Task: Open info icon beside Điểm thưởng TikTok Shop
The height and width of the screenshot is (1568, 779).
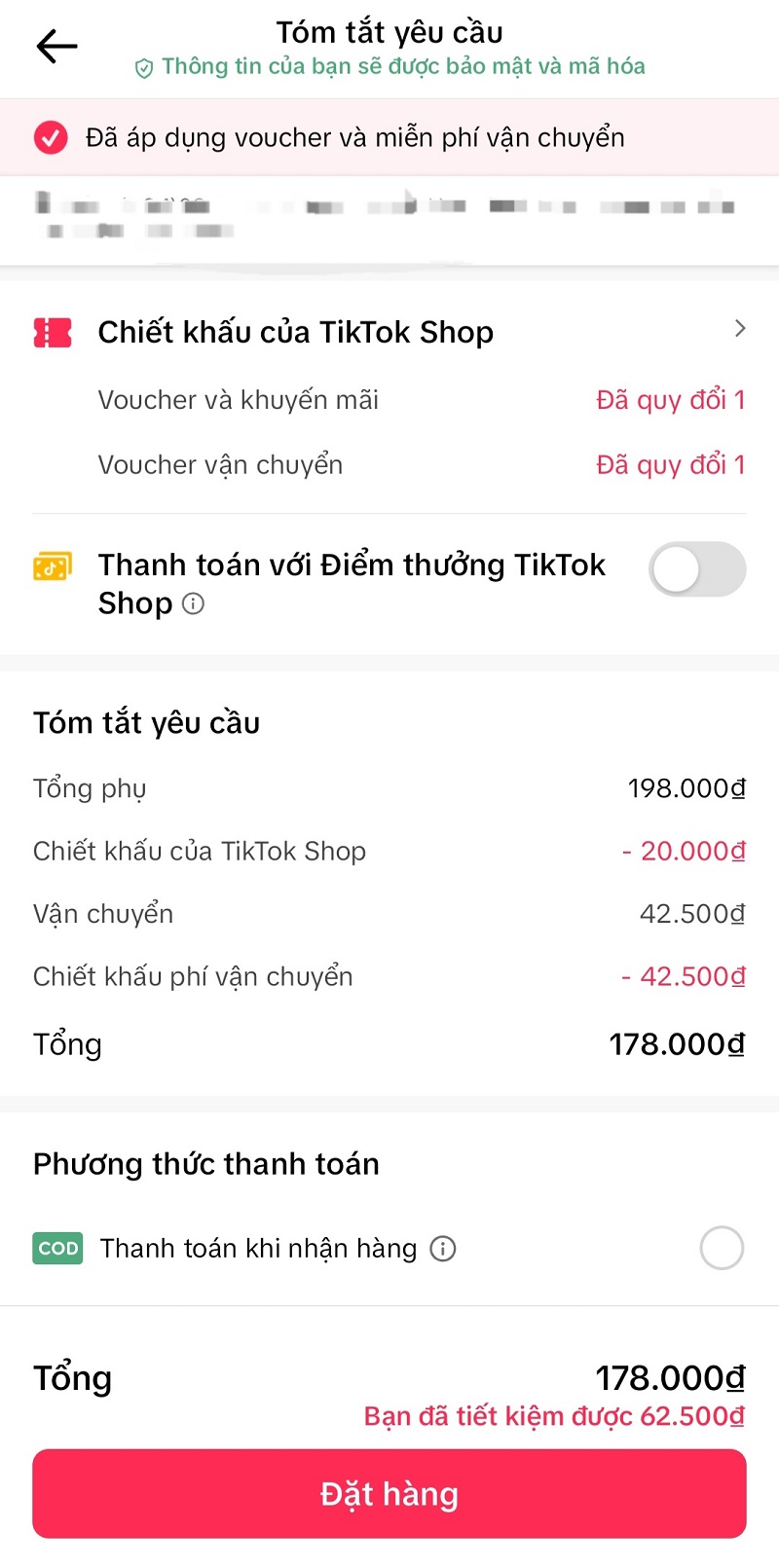Action: [x=194, y=604]
